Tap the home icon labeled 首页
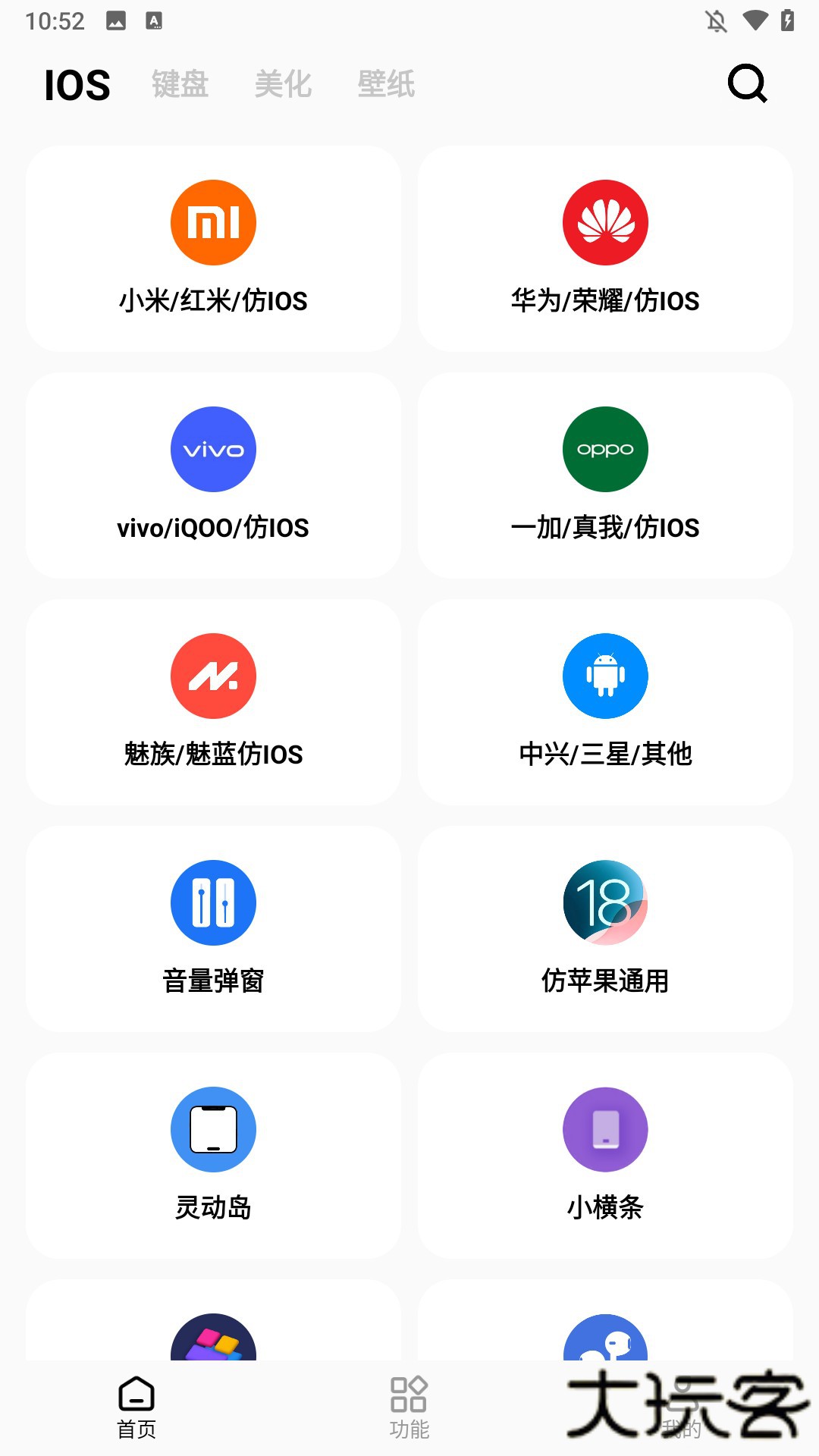819x1456 pixels. (135, 1404)
